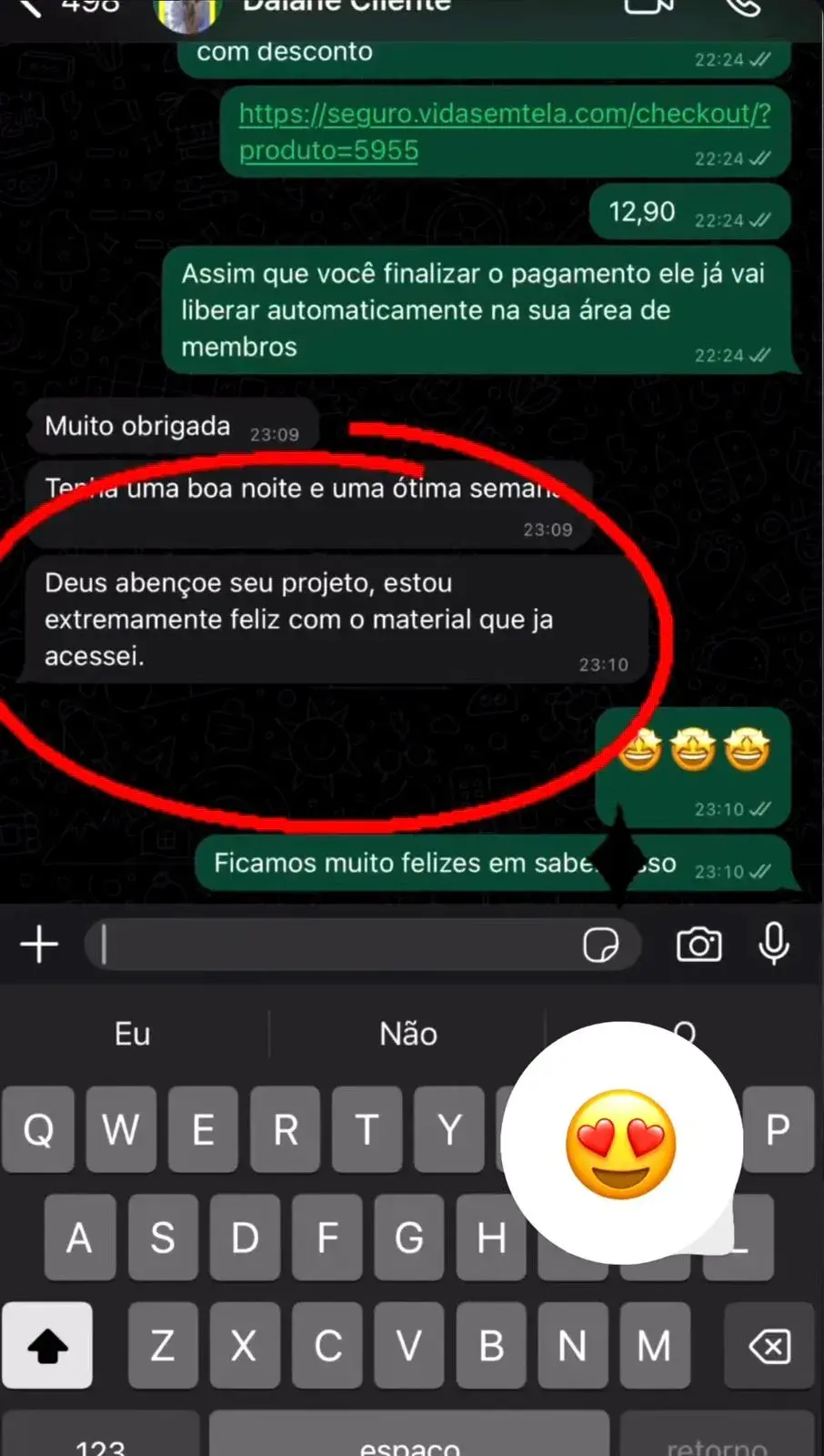Insert the suggested word "Não"

tap(408, 1034)
